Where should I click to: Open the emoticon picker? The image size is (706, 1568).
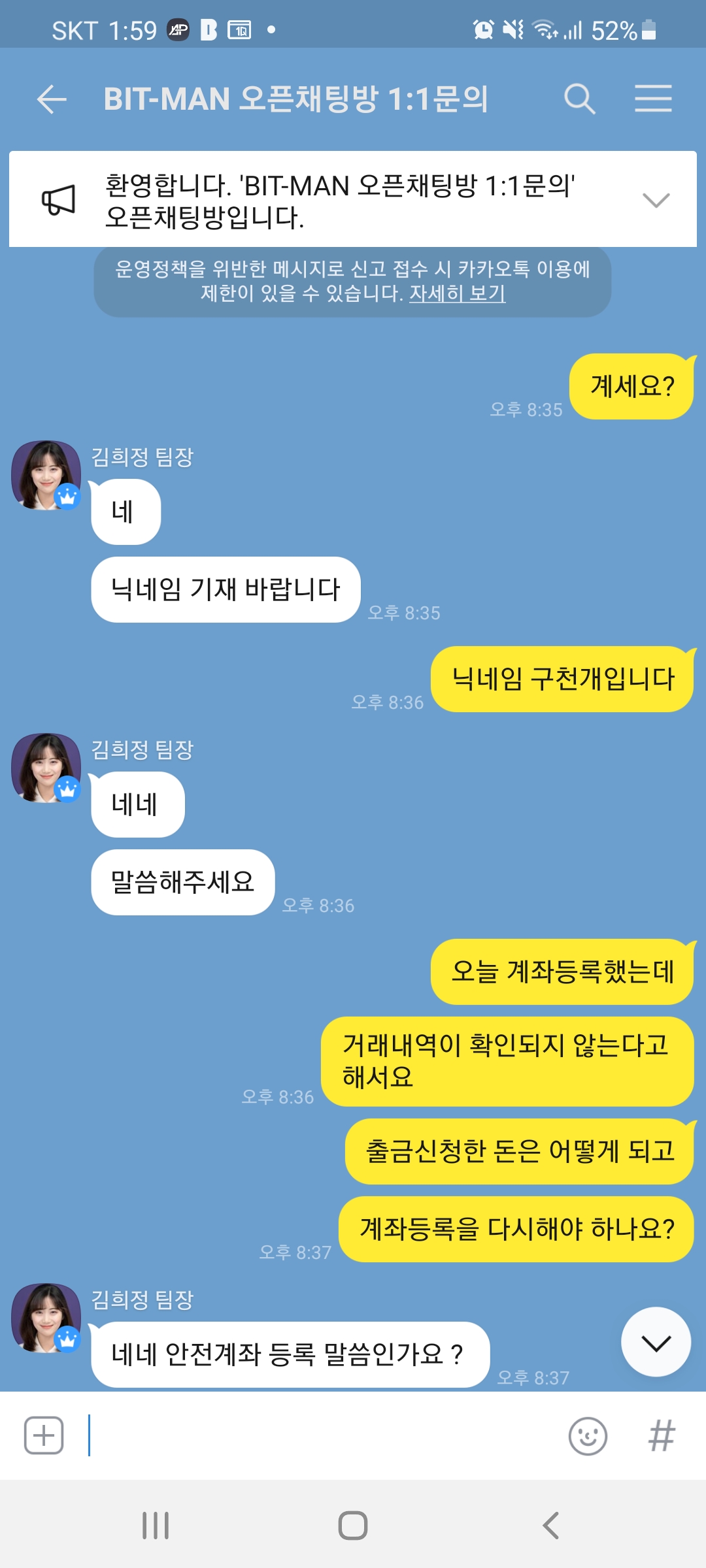(588, 1436)
